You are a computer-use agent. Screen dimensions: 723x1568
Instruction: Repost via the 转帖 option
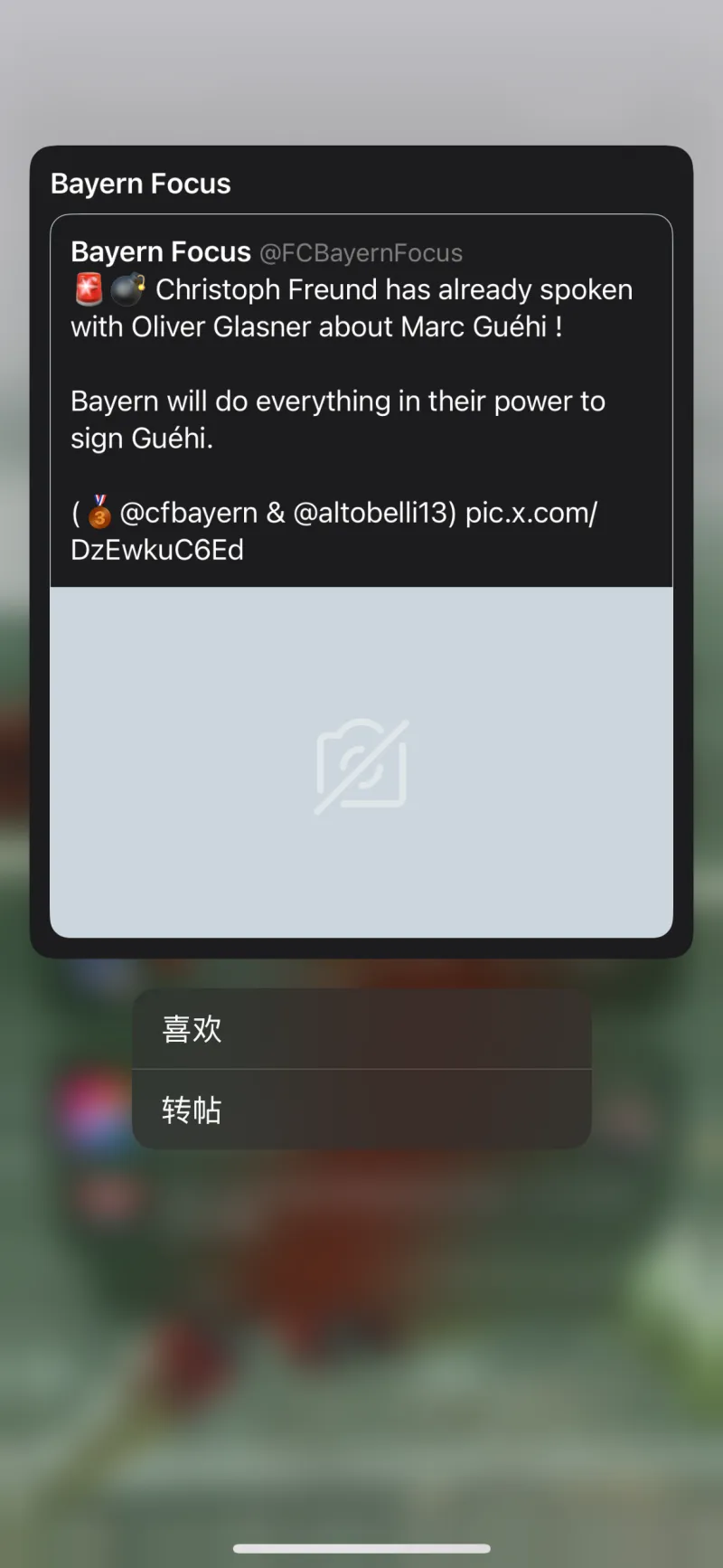tap(361, 1110)
